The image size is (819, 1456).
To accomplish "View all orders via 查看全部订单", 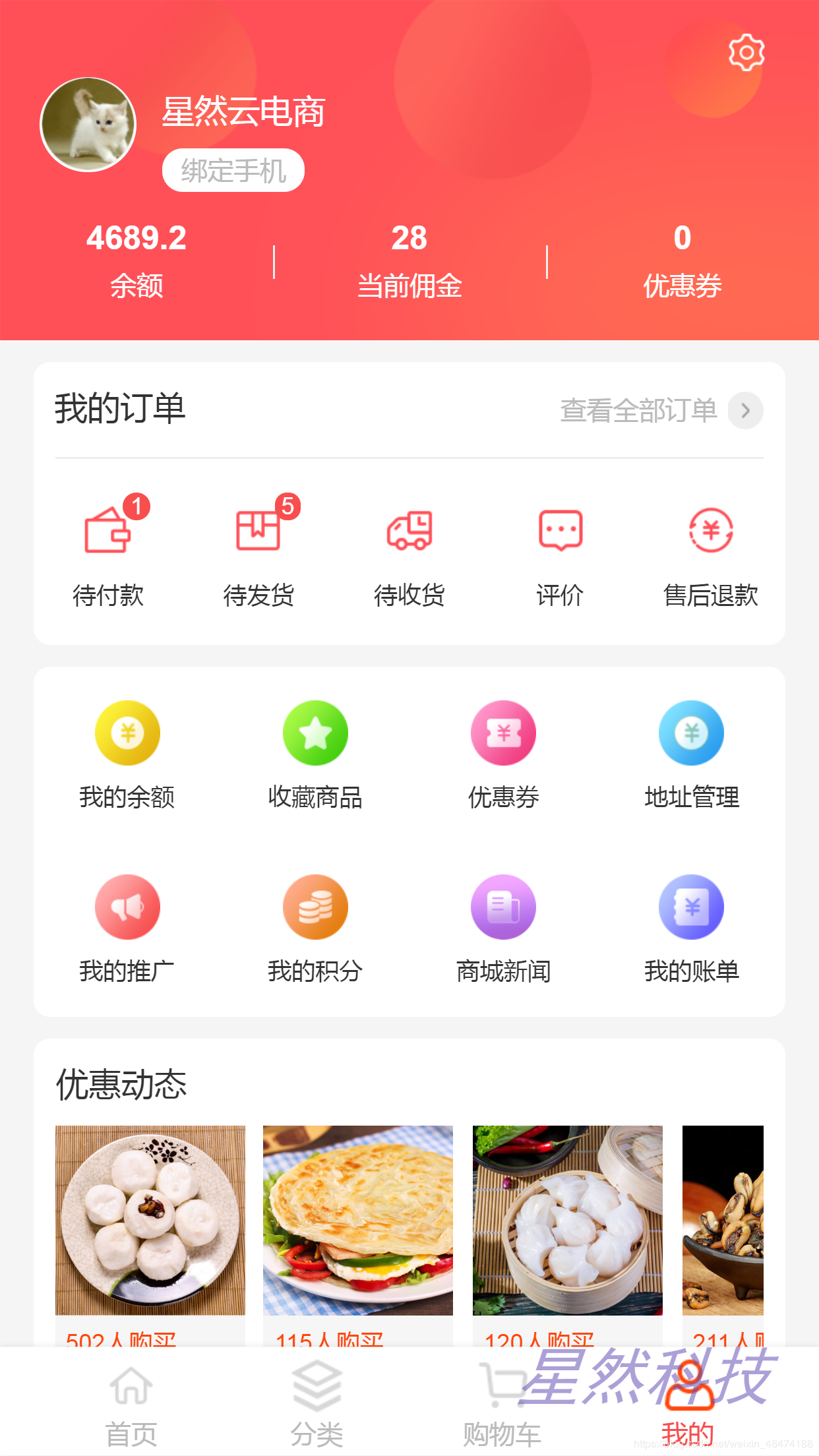I will point(660,410).
